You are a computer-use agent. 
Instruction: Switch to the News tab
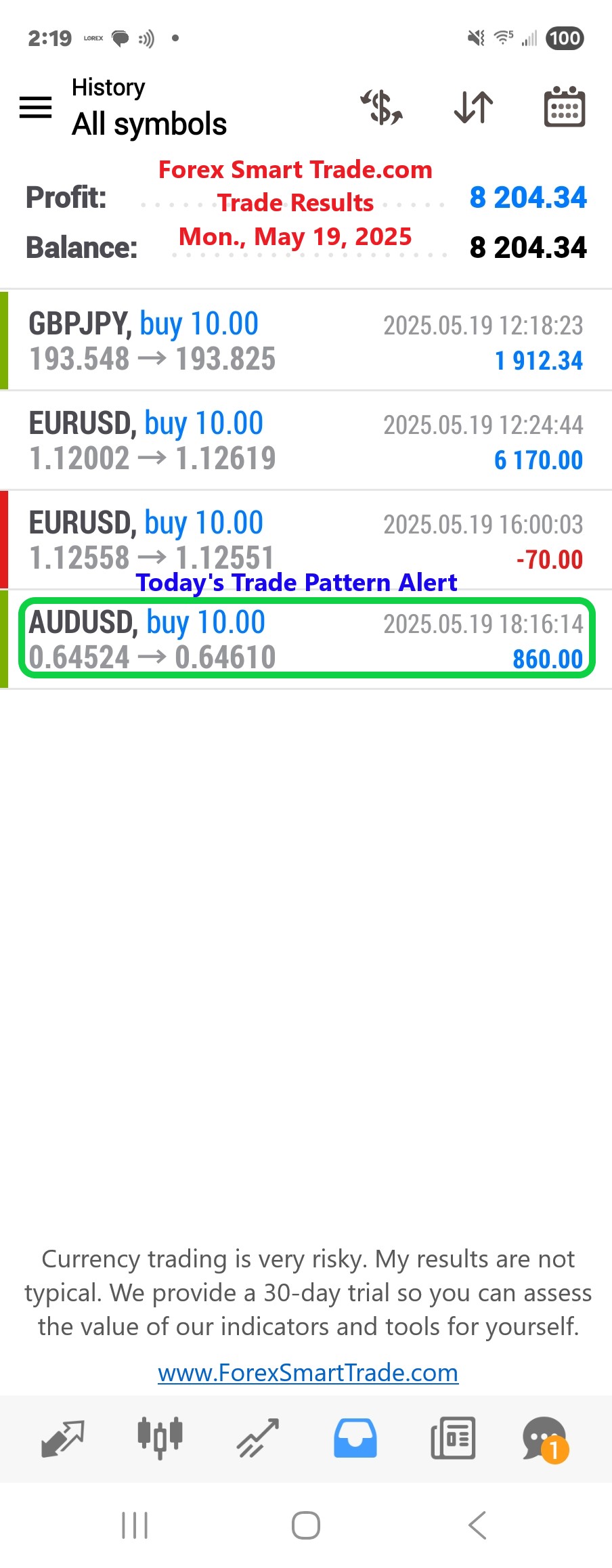click(x=453, y=1438)
